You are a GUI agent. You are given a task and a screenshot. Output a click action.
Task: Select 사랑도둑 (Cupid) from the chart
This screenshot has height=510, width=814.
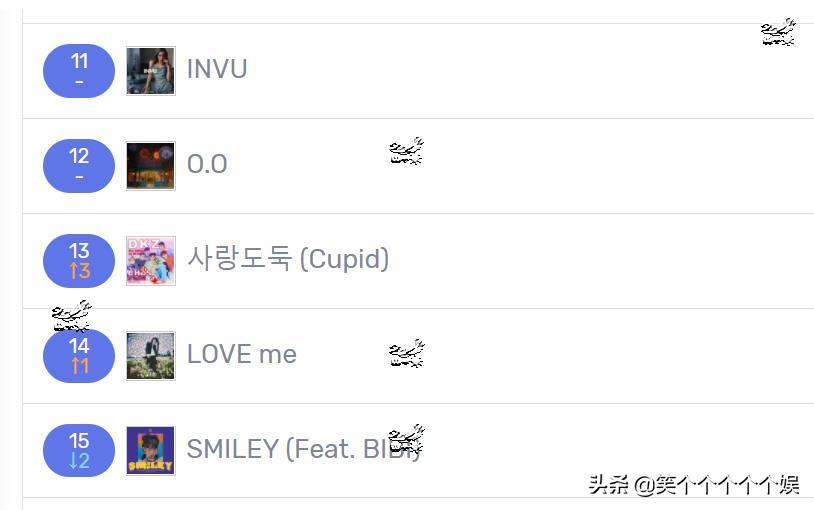click(287, 259)
